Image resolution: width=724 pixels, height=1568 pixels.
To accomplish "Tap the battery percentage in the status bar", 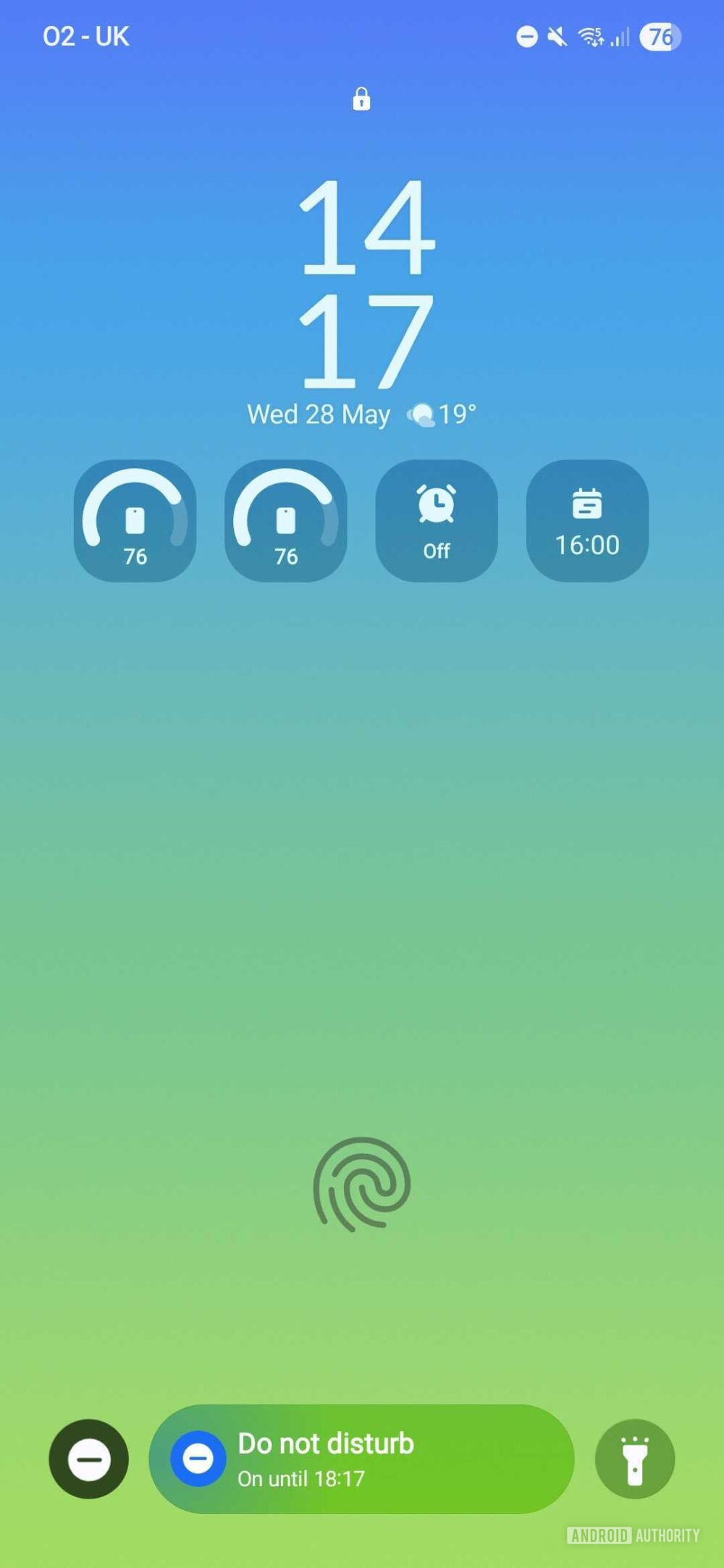I will [x=659, y=36].
